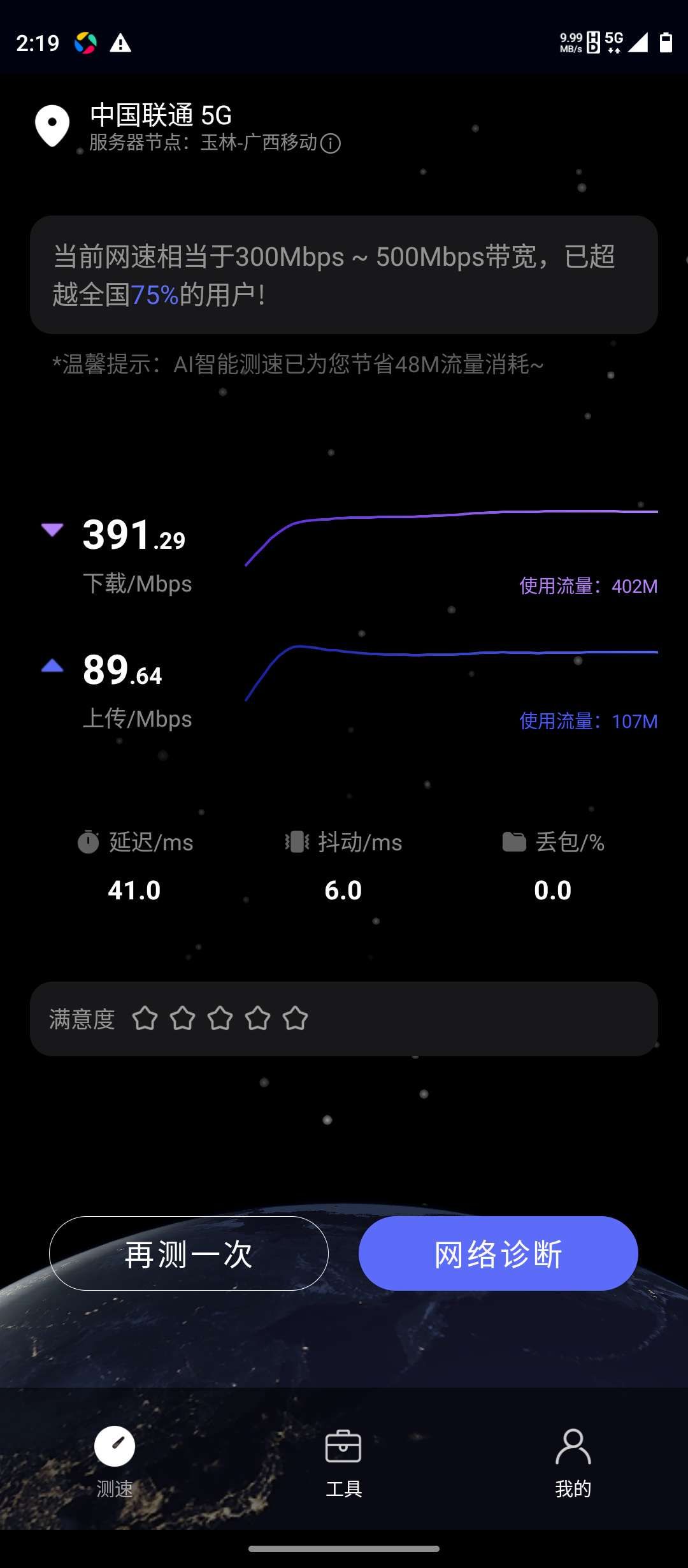
Task: Give five-star satisfaction rating
Action: click(295, 1019)
